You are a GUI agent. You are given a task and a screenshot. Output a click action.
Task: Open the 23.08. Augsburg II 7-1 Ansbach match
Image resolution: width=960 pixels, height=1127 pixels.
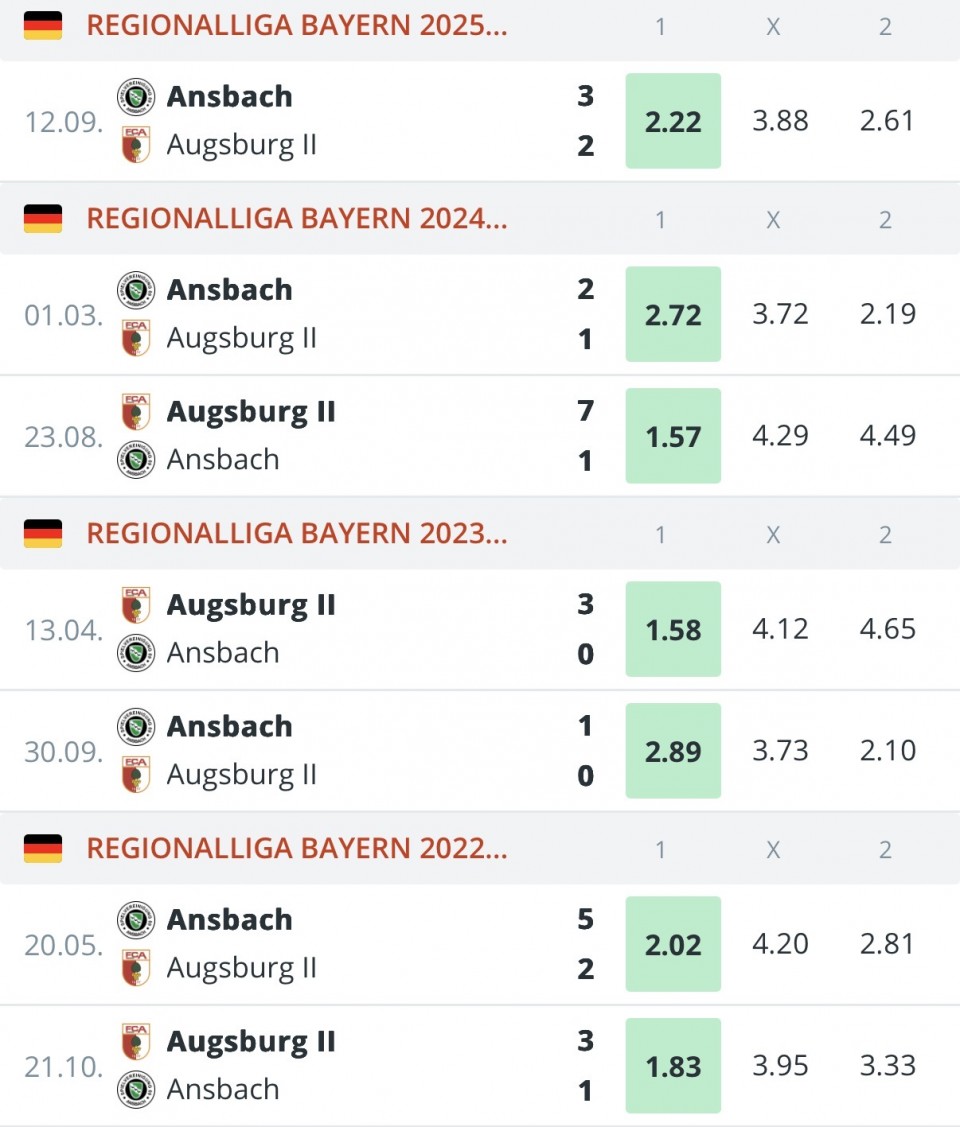(x=300, y=436)
